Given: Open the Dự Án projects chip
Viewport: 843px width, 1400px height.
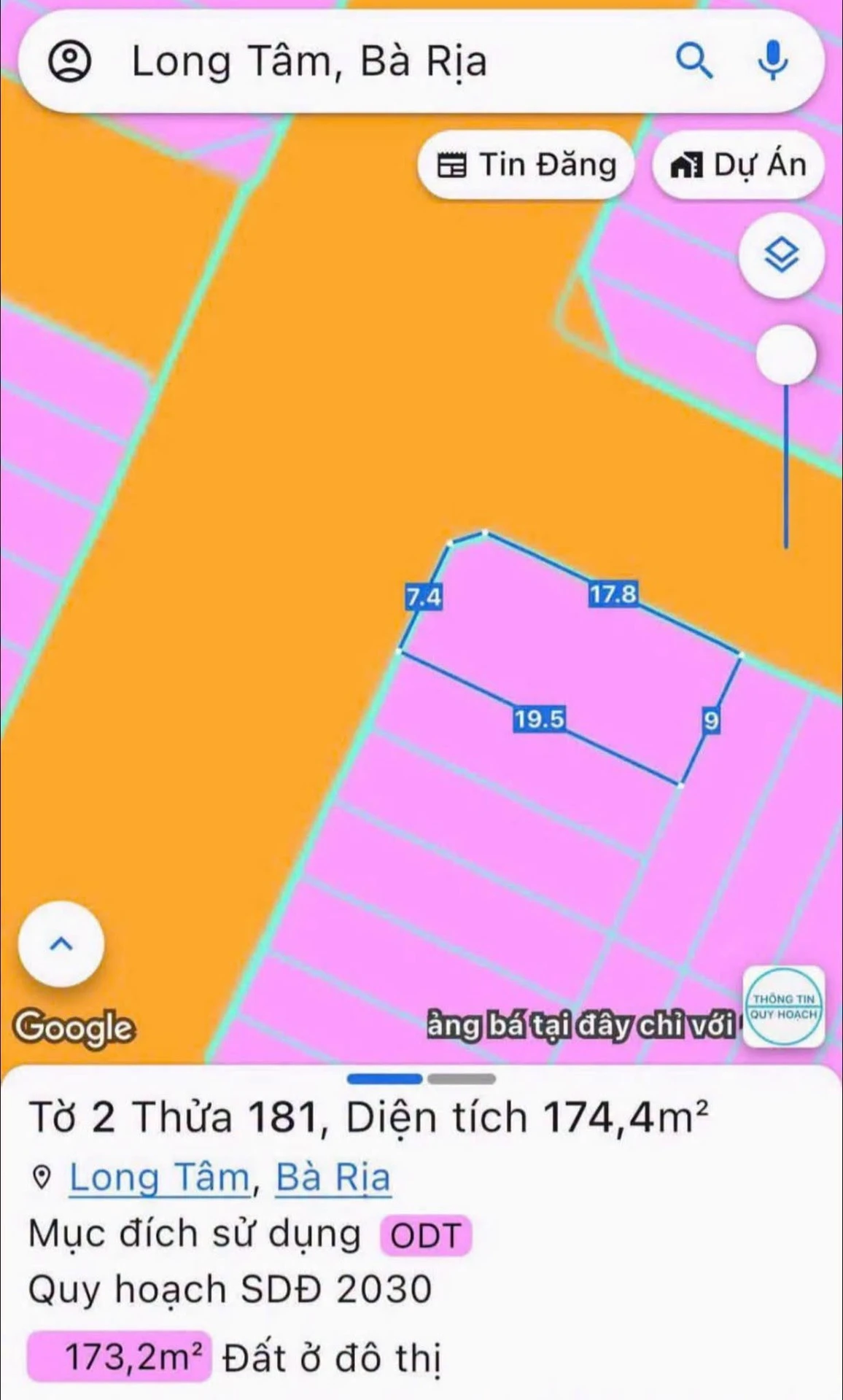Looking at the screenshot, I should [x=738, y=165].
